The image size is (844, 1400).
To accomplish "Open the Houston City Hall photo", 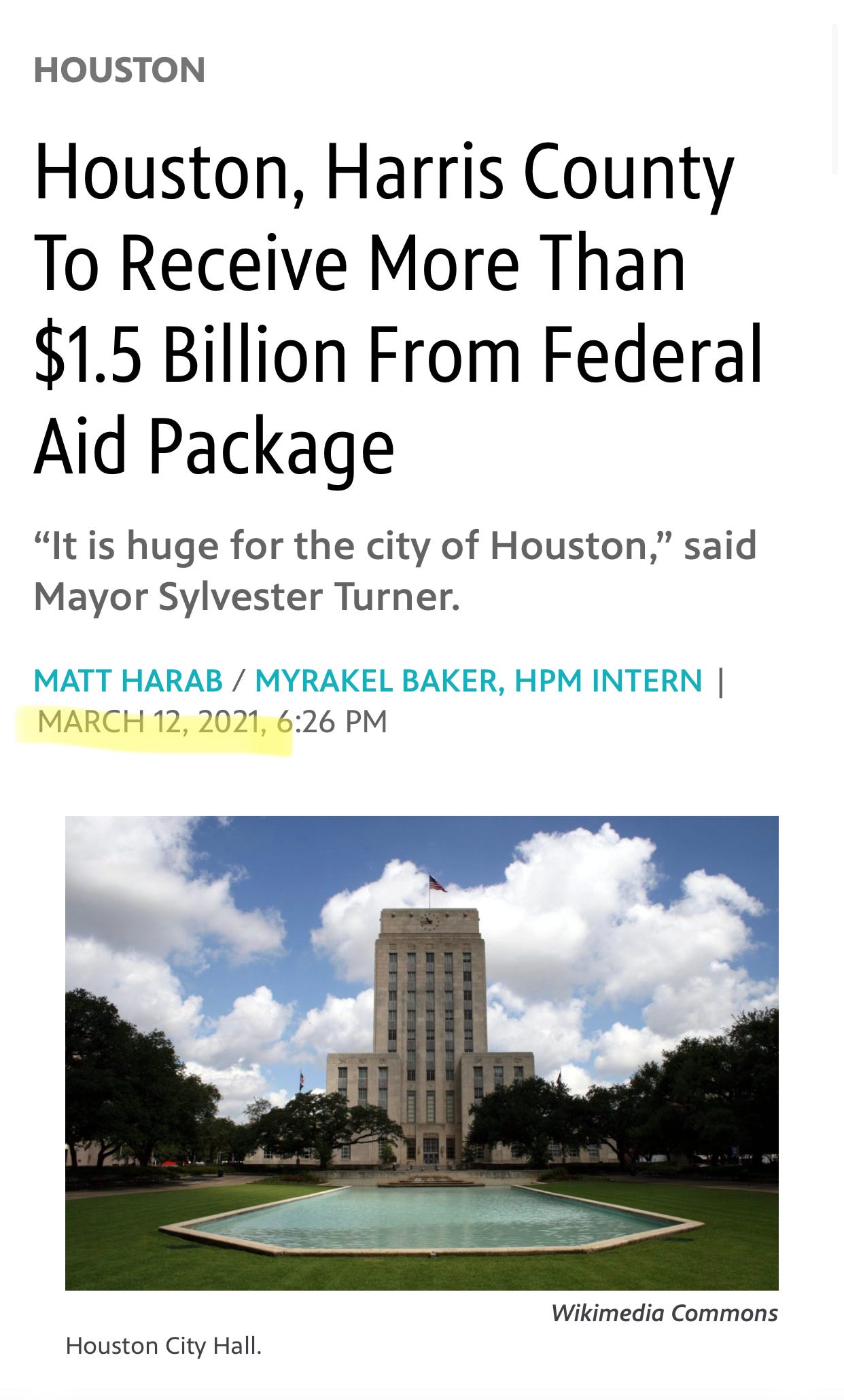I will [x=421, y=1053].
